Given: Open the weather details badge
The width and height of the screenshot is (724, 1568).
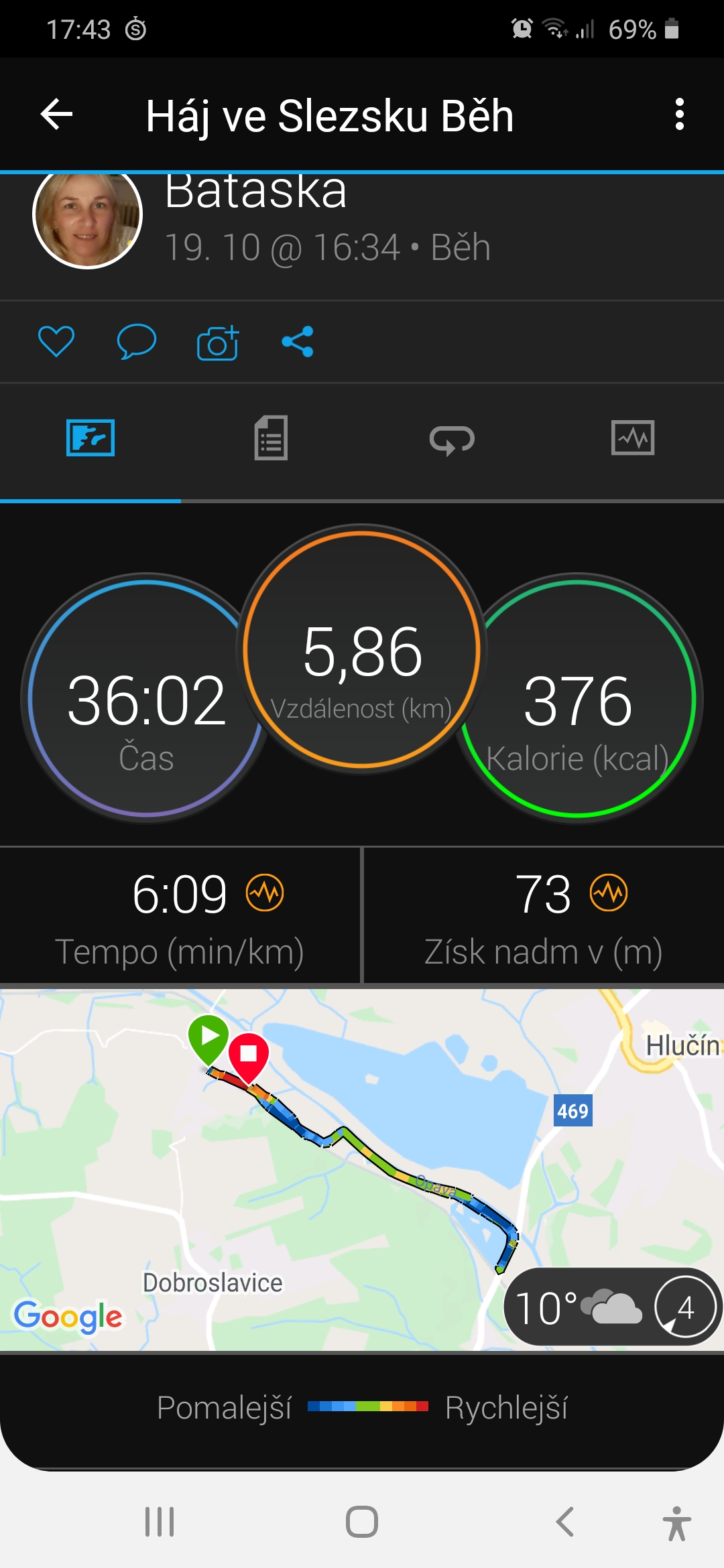Looking at the screenshot, I should pos(612,1307).
